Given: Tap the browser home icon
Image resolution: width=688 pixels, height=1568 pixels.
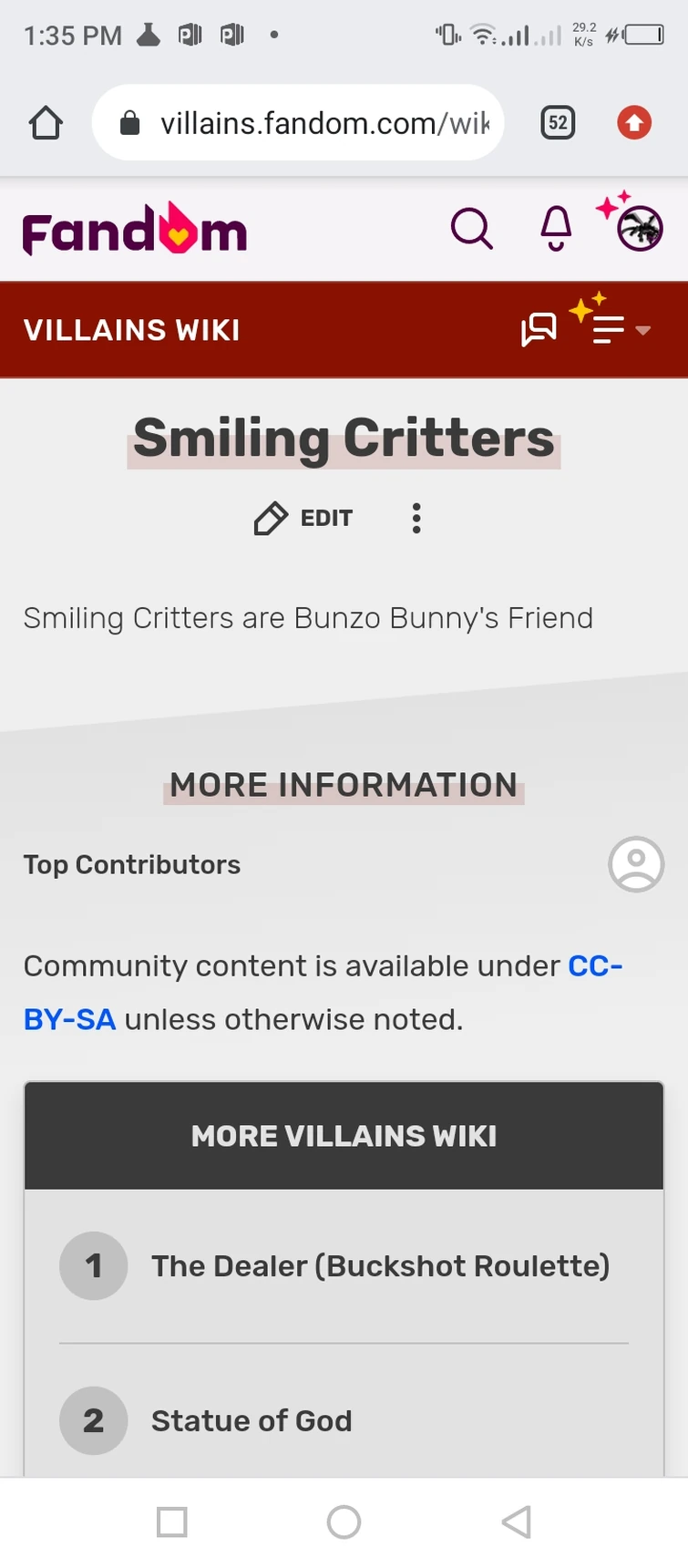Looking at the screenshot, I should [46, 122].
